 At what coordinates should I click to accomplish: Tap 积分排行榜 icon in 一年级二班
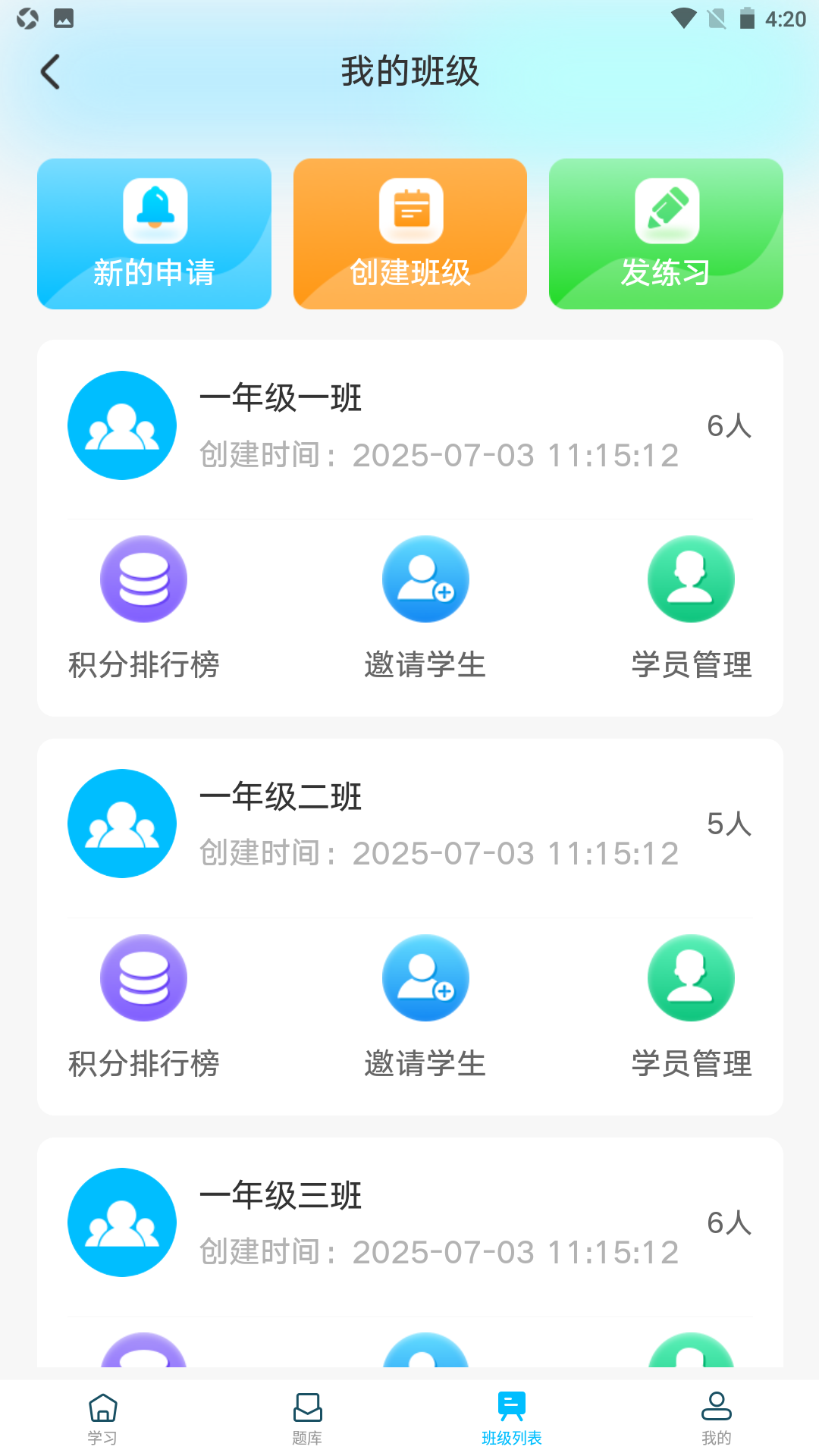(143, 977)
